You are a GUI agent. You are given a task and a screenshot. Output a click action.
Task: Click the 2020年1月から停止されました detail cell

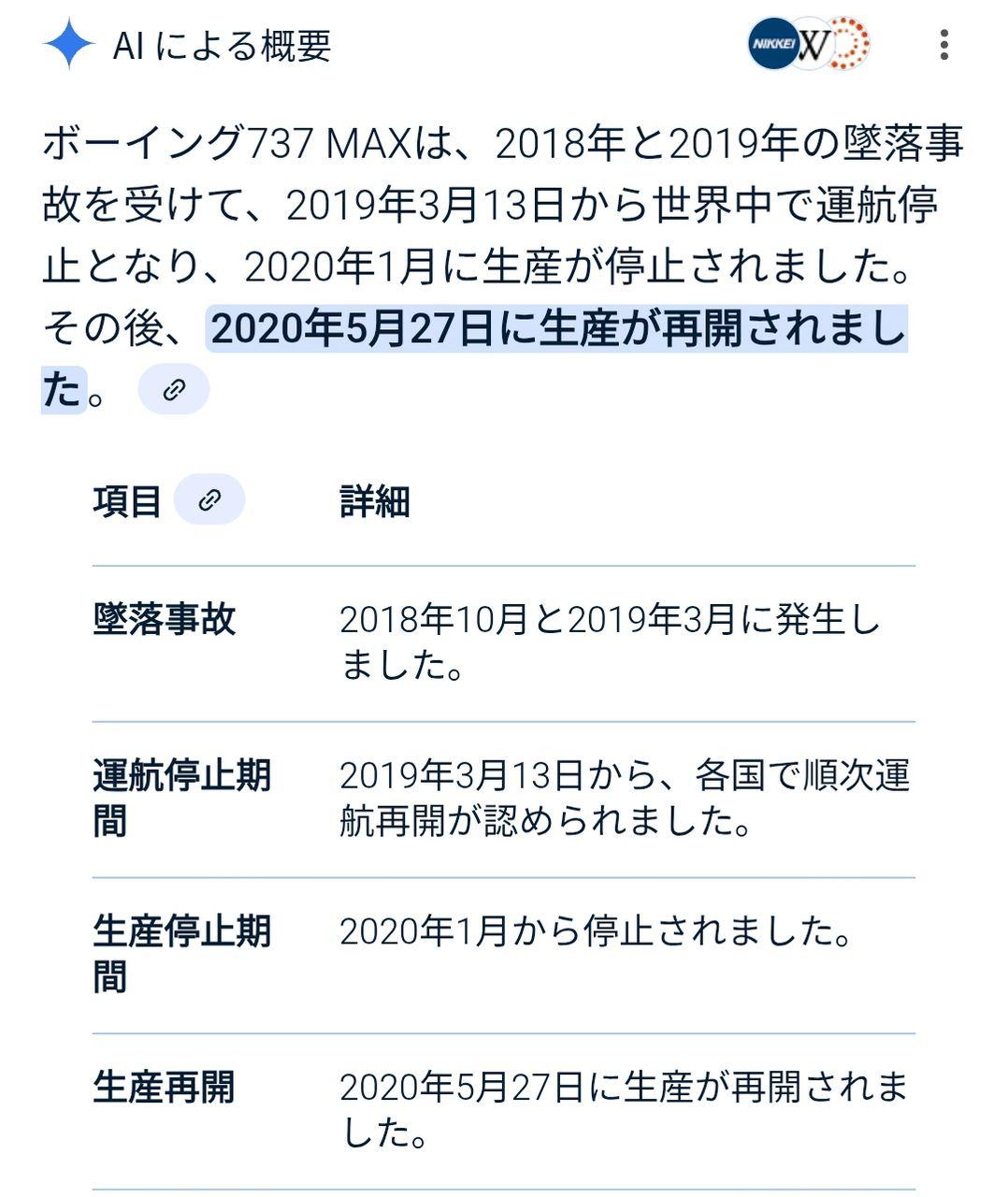point(598,929)
